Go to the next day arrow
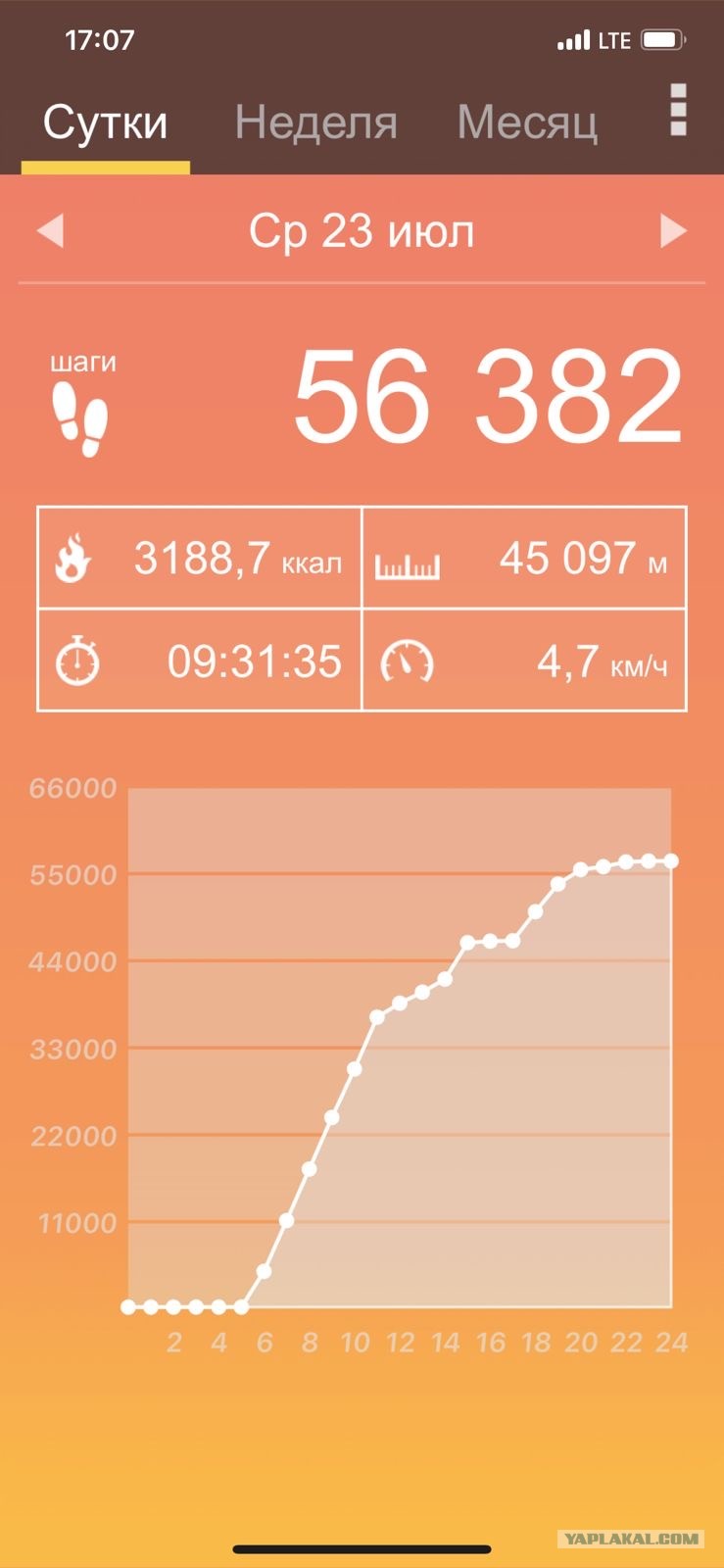 [x=673, y=231]
